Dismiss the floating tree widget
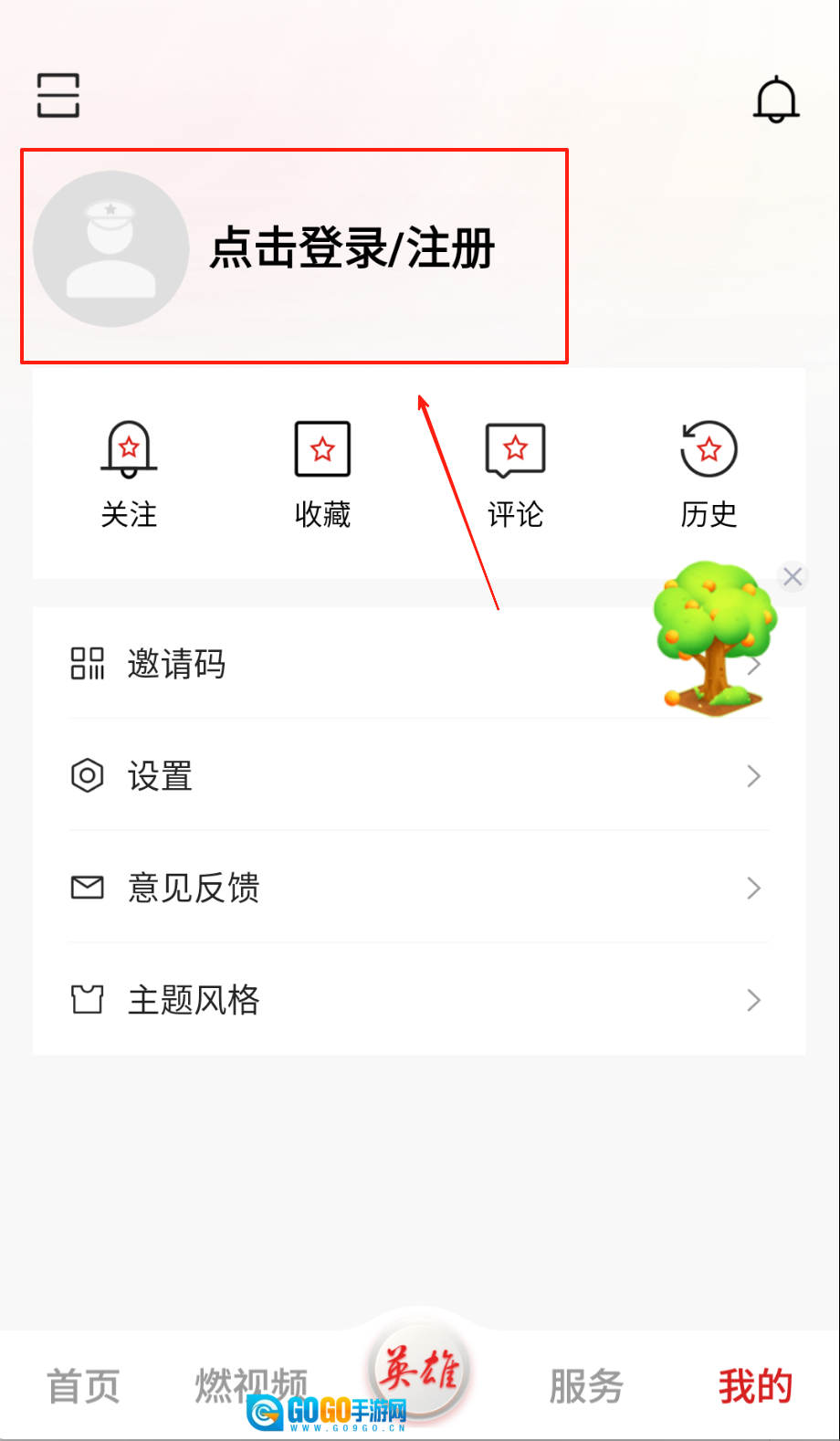840x1441 pixels. click(793, 576)
